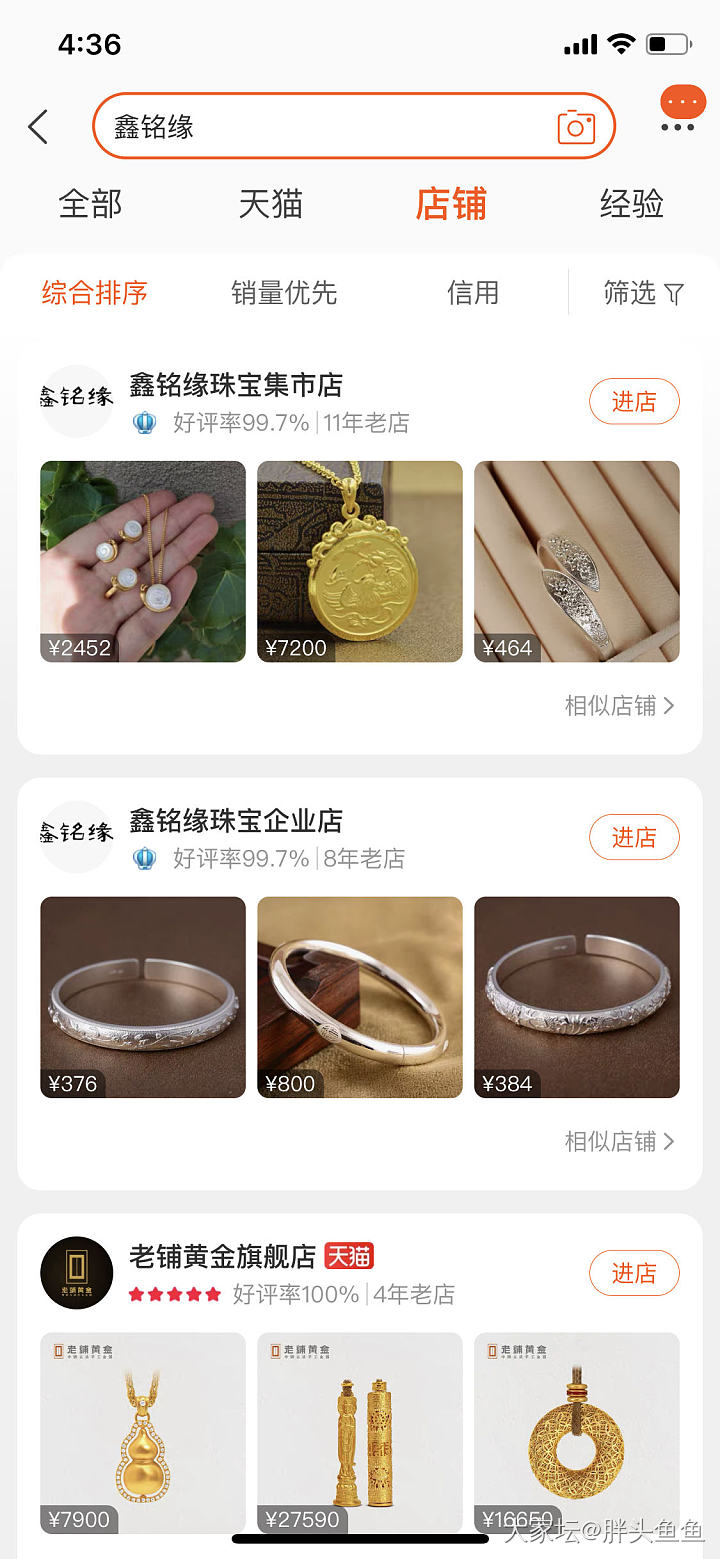Viewport: 720px width, 1559px height.
Task: Open the ¥7200 gold pendant product
Action: coord(360,561)
